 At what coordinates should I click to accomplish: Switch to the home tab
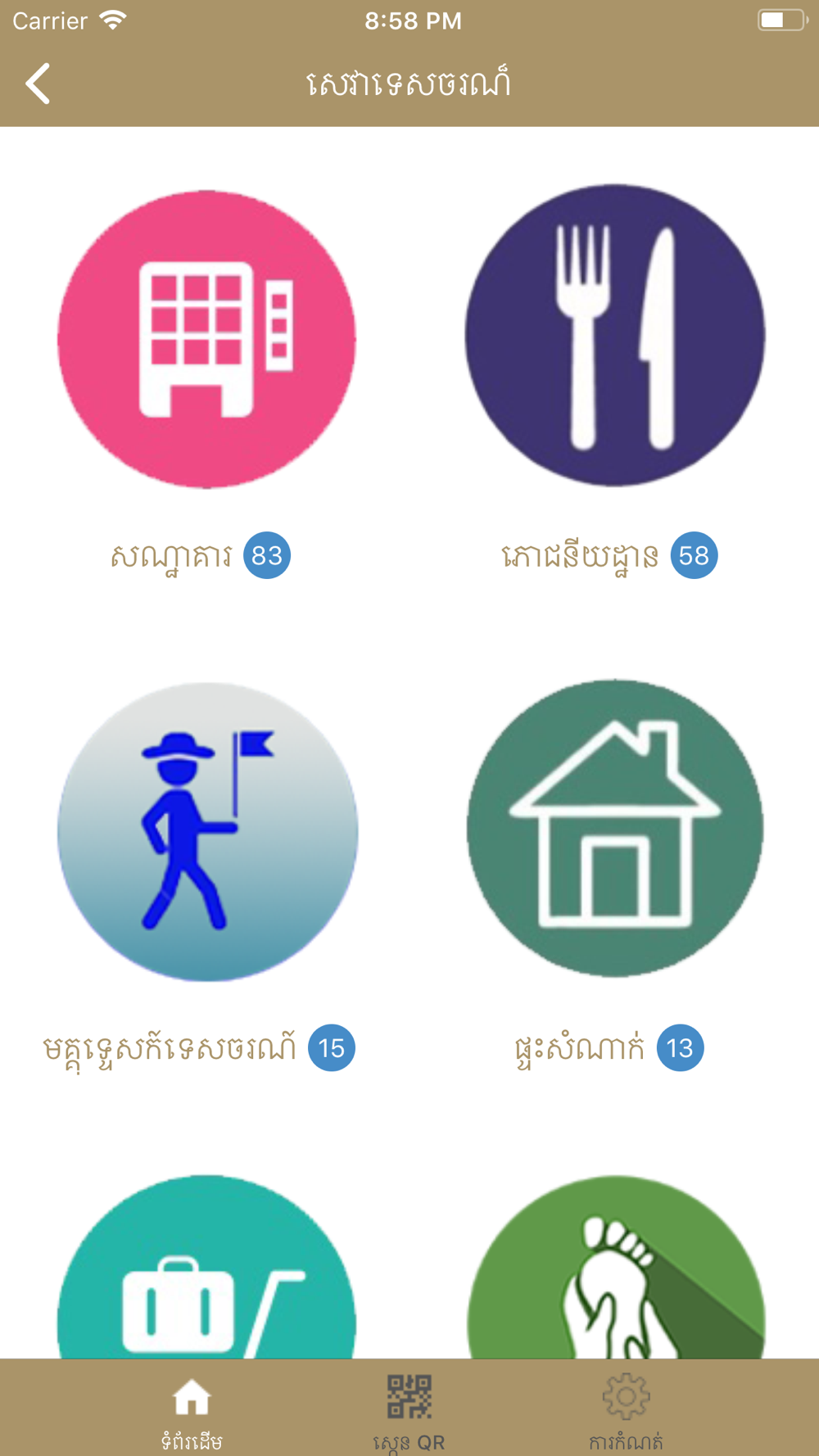tap(192, 1411)
